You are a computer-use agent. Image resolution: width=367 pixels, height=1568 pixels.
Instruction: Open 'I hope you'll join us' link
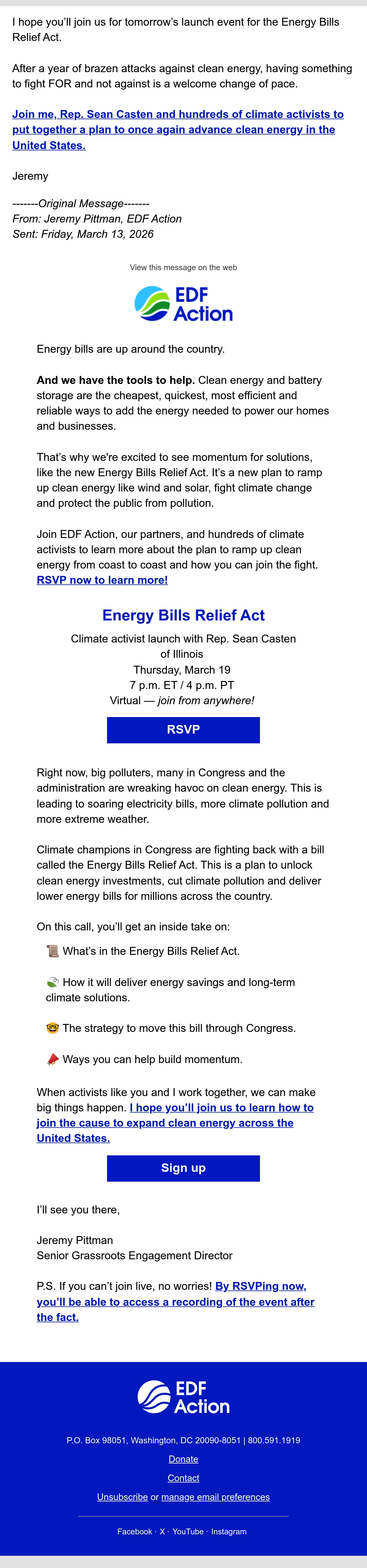coord(175,1123)
